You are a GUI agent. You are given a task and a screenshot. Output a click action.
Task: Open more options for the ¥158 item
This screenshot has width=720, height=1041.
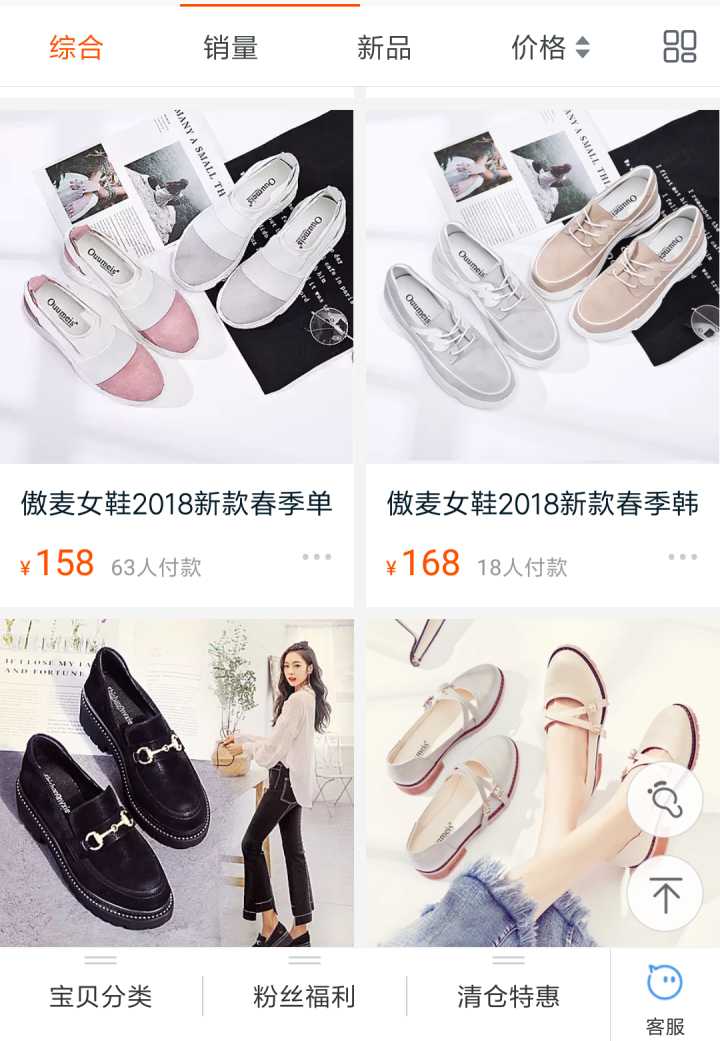pyautogui.click(x=316, y=557)
